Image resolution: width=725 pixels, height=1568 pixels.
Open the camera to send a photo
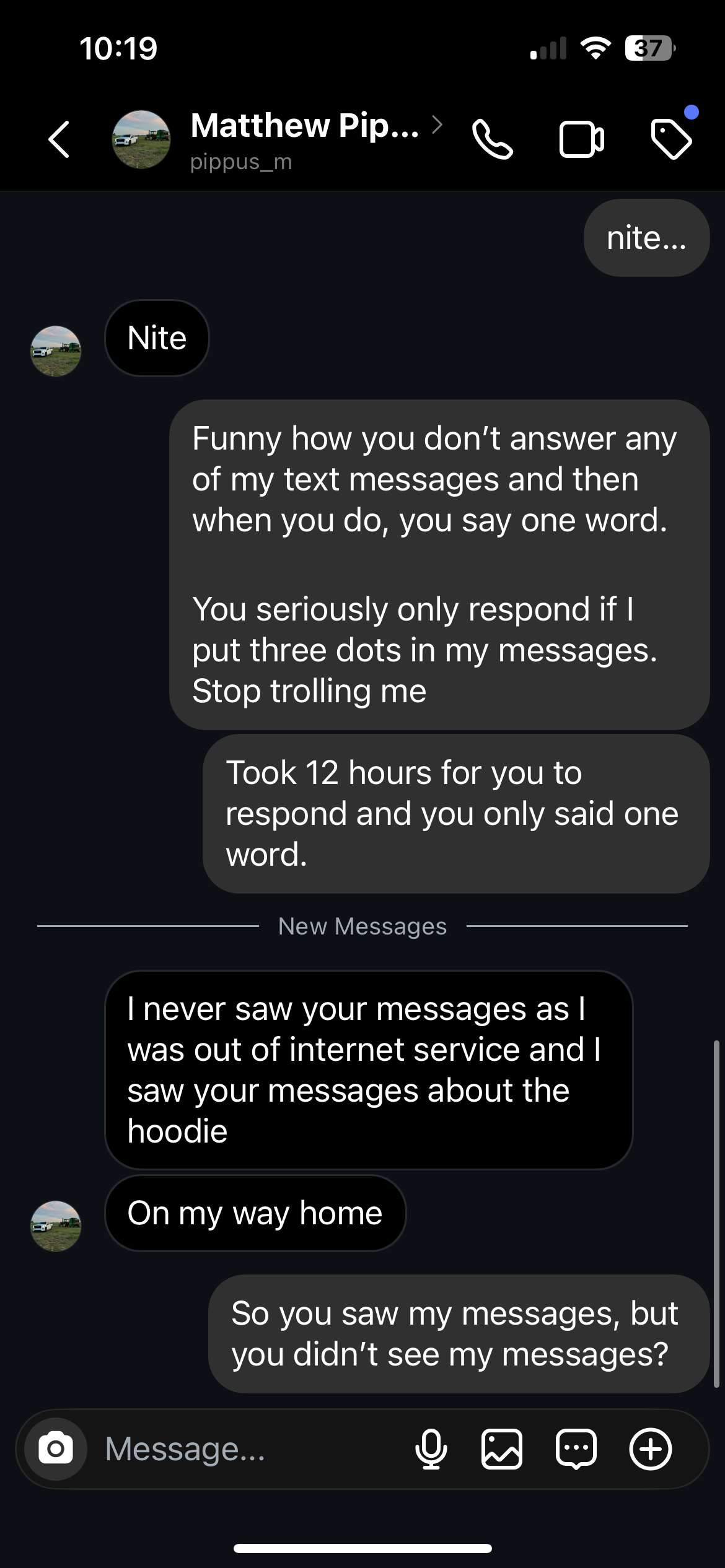pos(56,1449)
